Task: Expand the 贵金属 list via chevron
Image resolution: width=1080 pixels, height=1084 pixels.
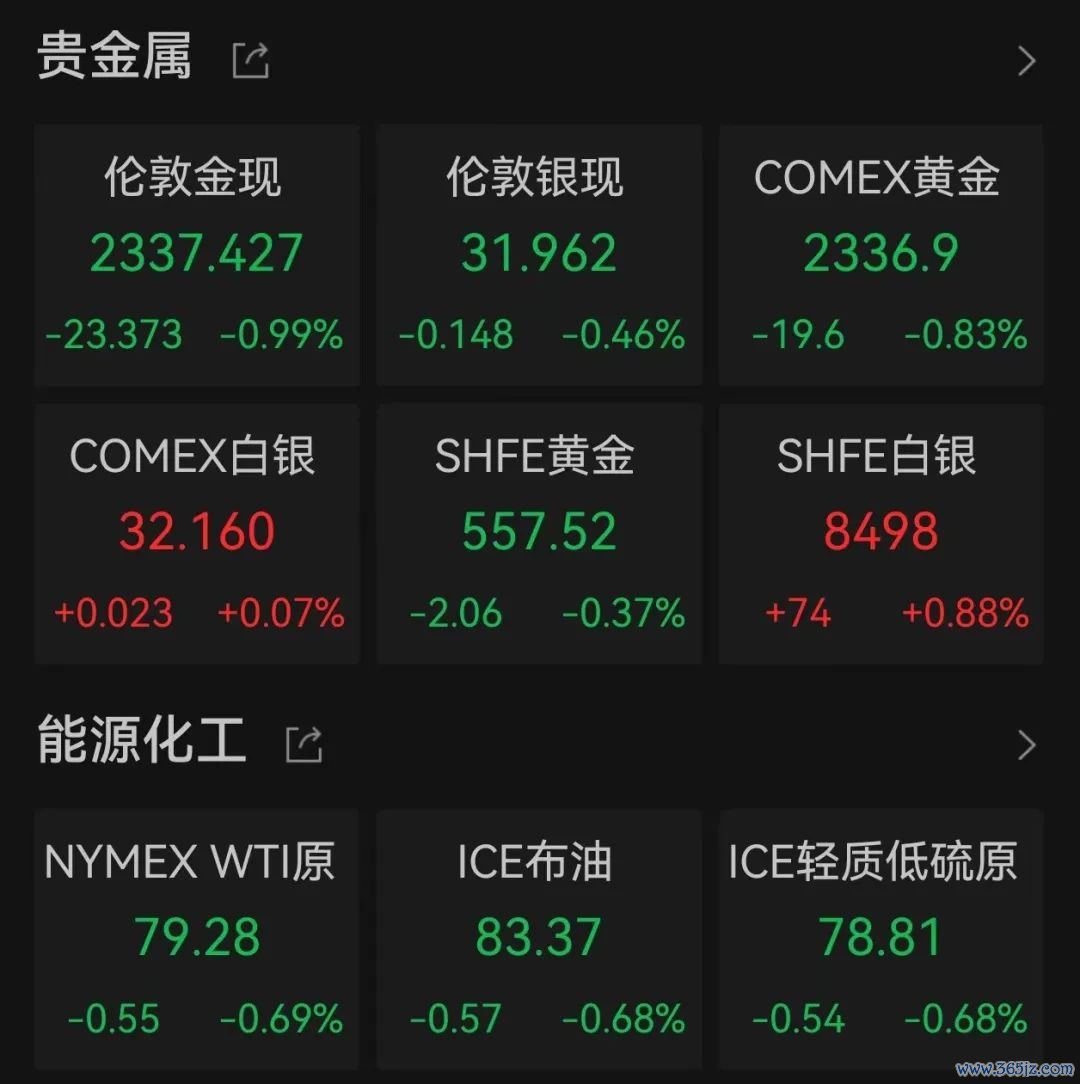Action: (x=1026, y=61)
